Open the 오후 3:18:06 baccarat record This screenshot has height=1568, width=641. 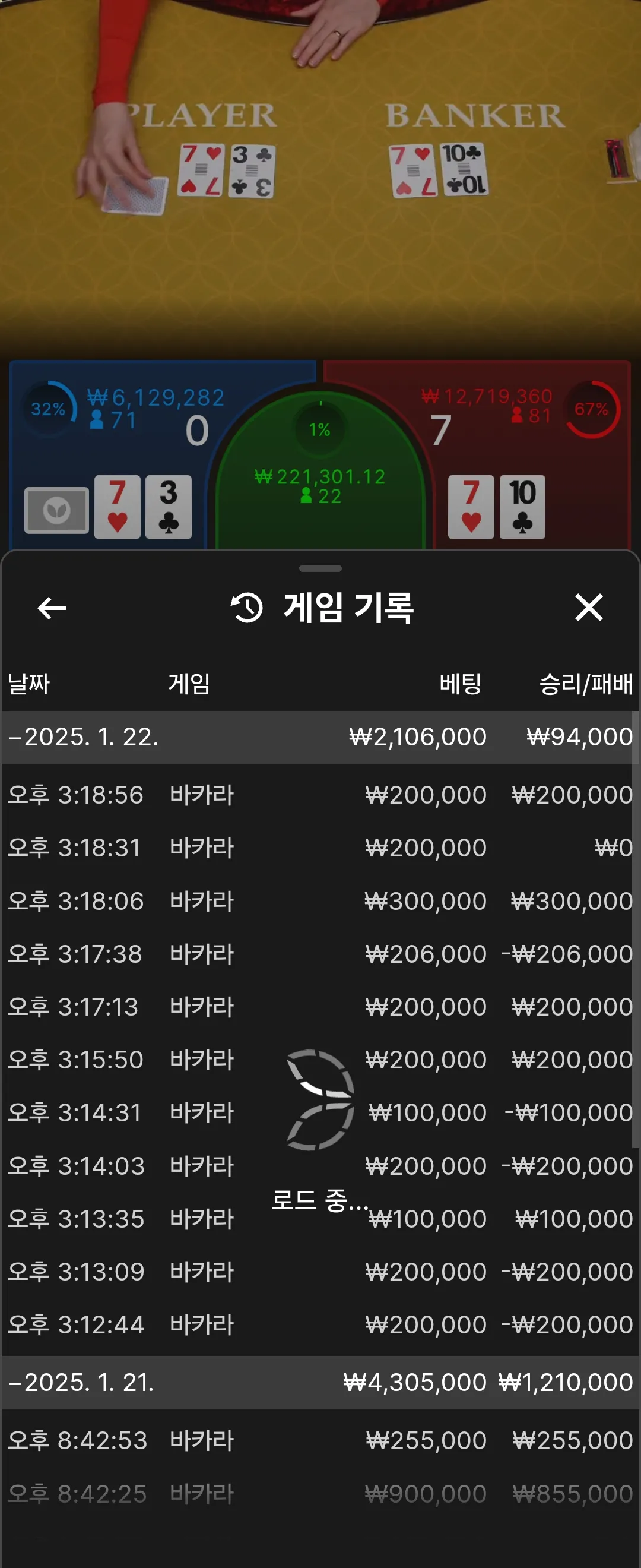(316, 901)
